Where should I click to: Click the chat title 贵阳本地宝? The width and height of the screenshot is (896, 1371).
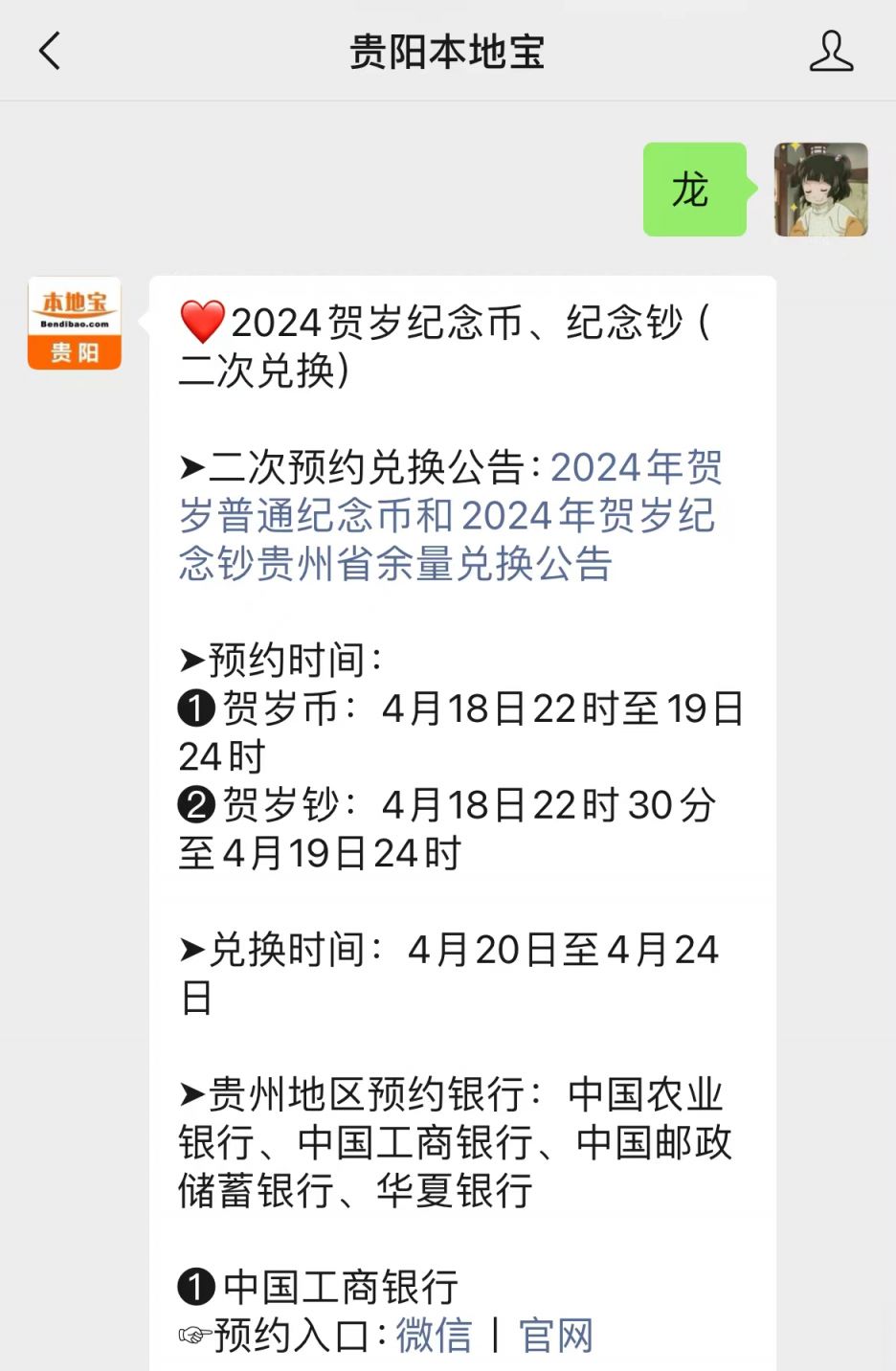coord(447,52)
